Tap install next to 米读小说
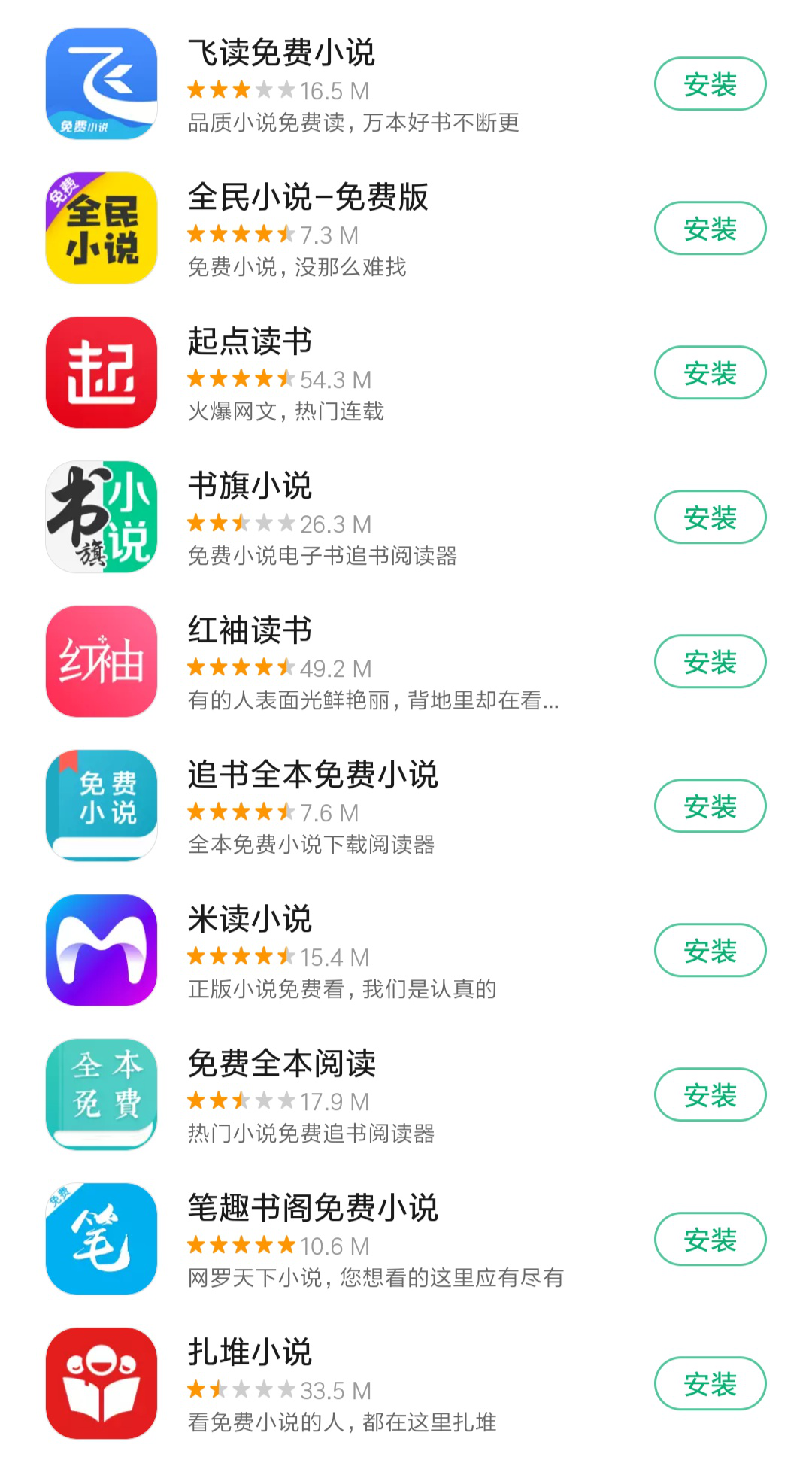 click(x=710, y=950)
